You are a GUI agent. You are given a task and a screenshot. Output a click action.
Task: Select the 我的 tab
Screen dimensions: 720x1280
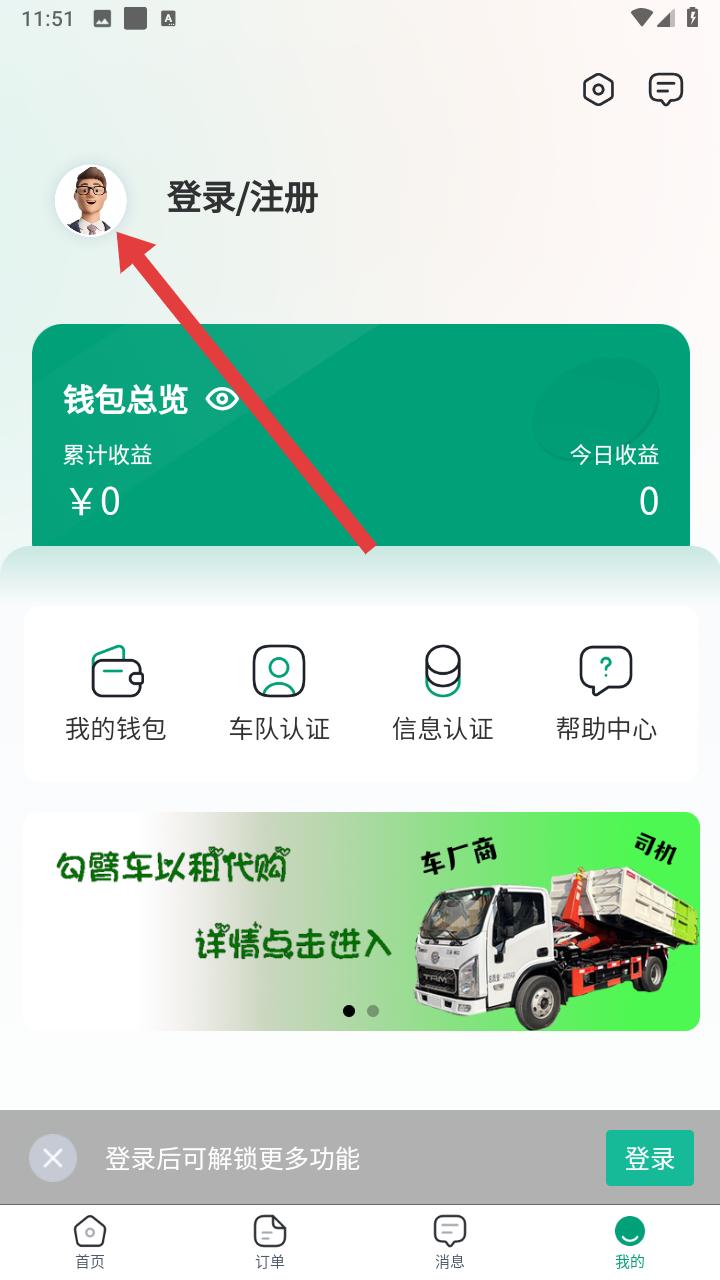630,1243
